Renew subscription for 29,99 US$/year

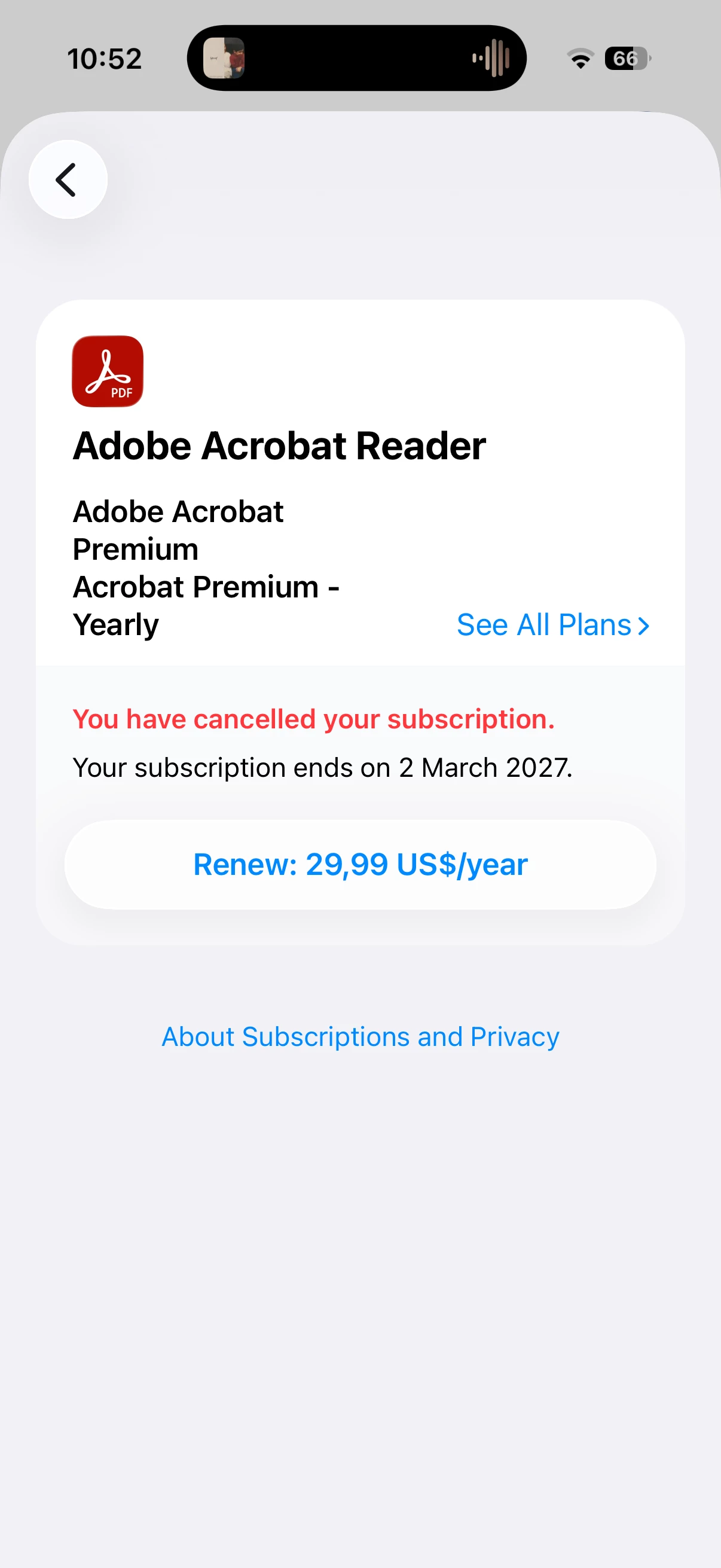click(360, 864)
